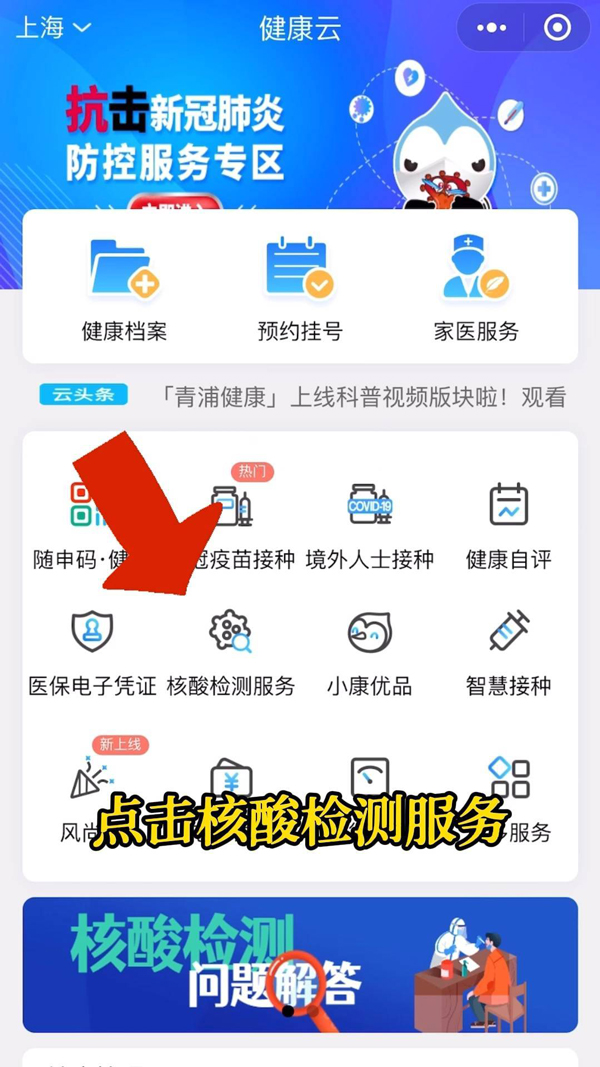Open 健康档案 health records
Viewport: 600px width, 1067px height.
(124, 290)
